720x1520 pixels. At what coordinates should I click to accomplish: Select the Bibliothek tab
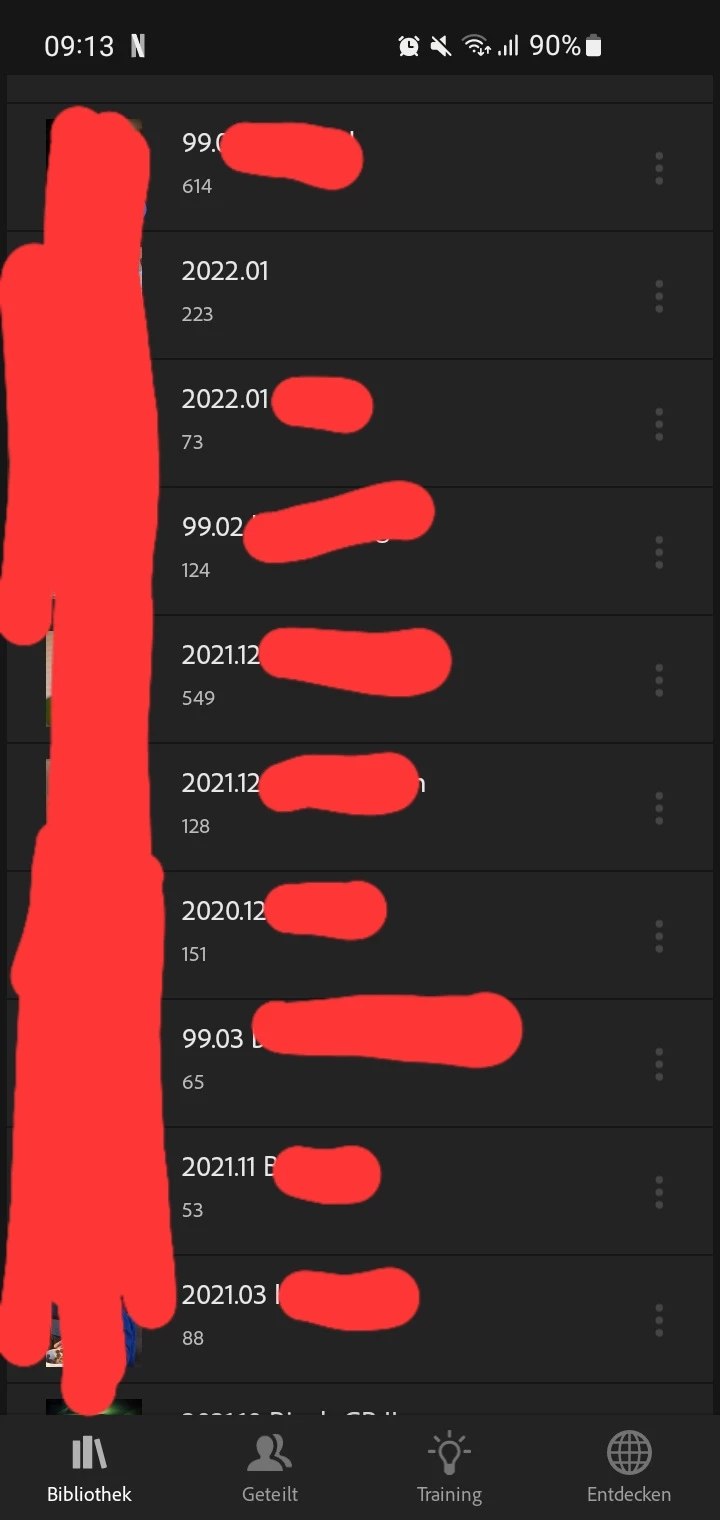pos(89,1467)
